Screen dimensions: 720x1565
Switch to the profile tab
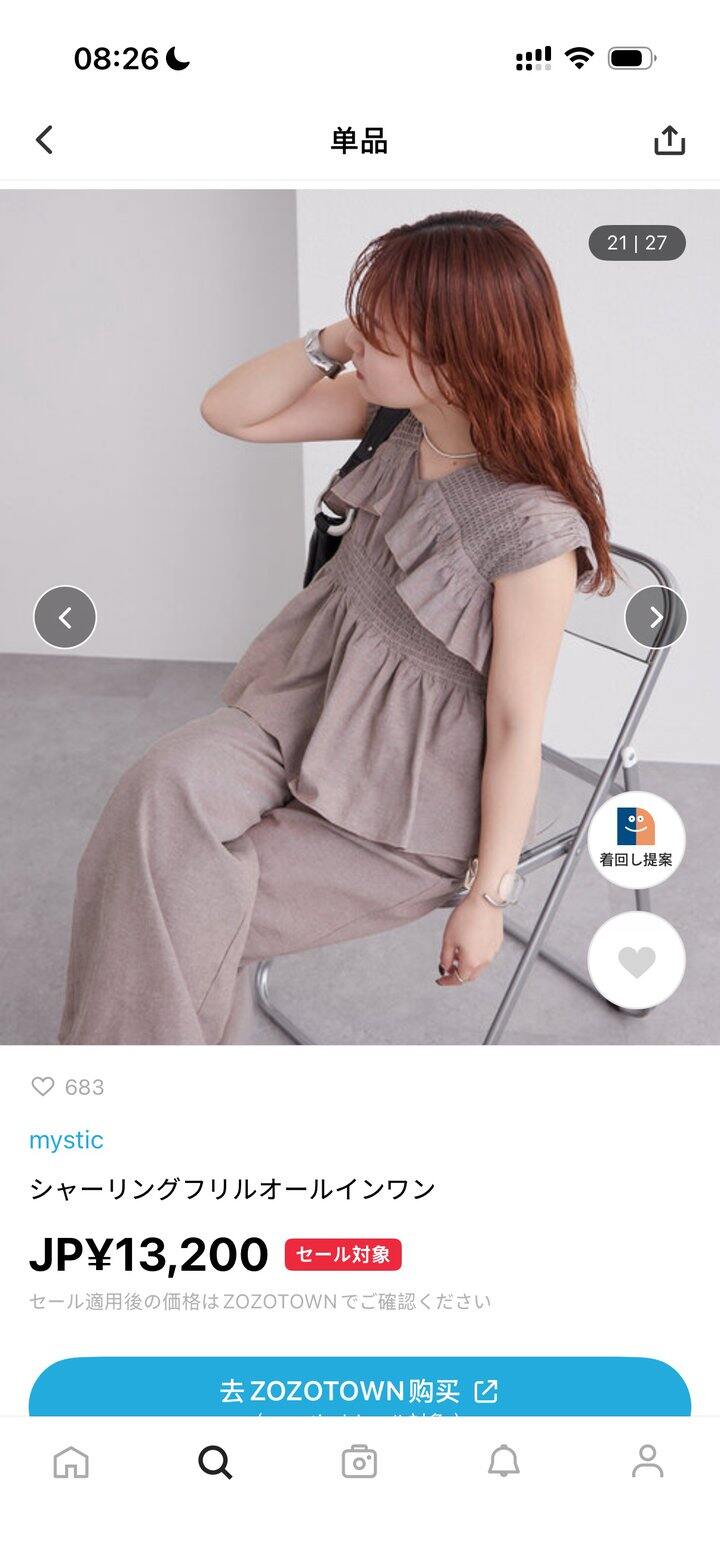(x=648, y=1462)
